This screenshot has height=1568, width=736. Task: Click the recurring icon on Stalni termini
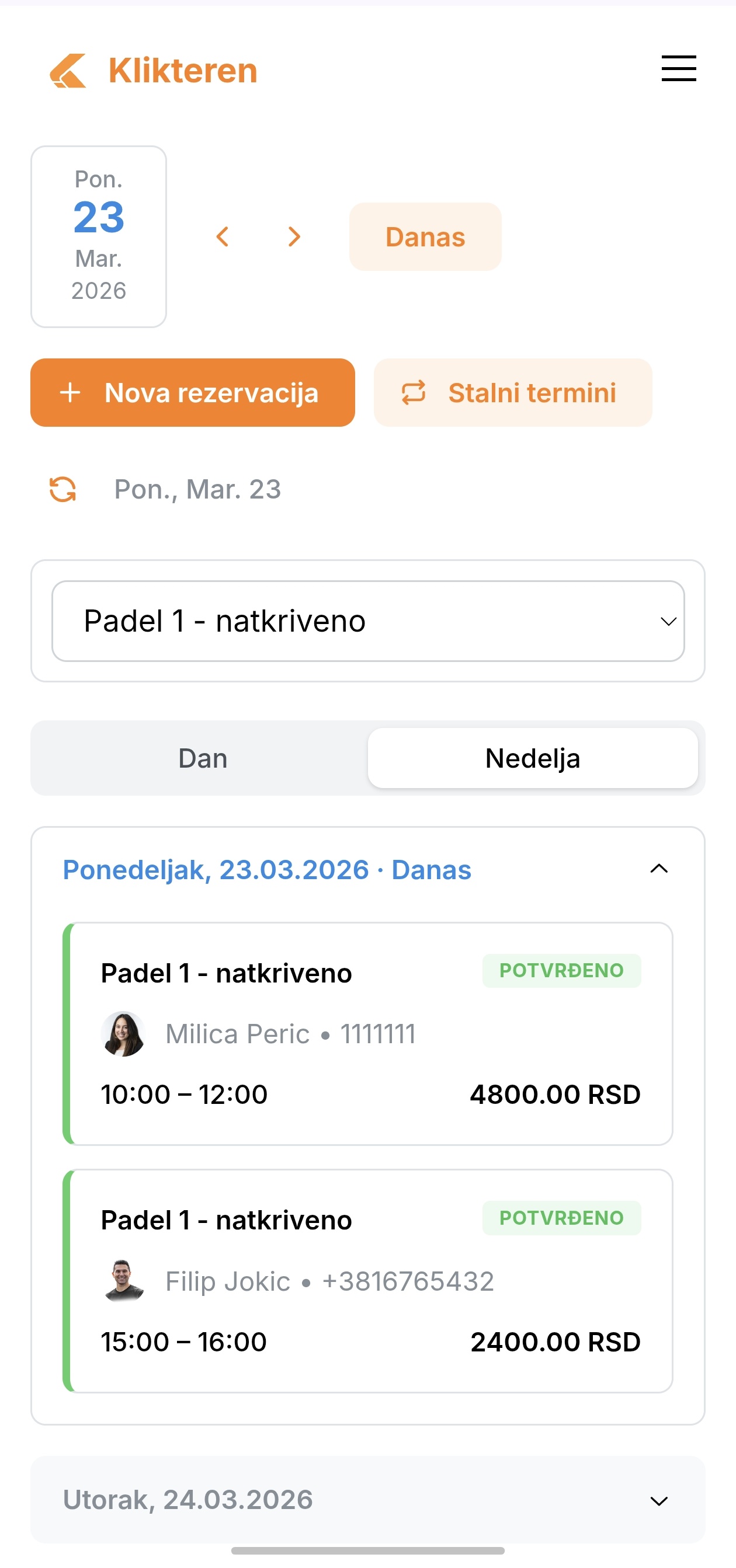pyautogui.click(x=414, y=393)
